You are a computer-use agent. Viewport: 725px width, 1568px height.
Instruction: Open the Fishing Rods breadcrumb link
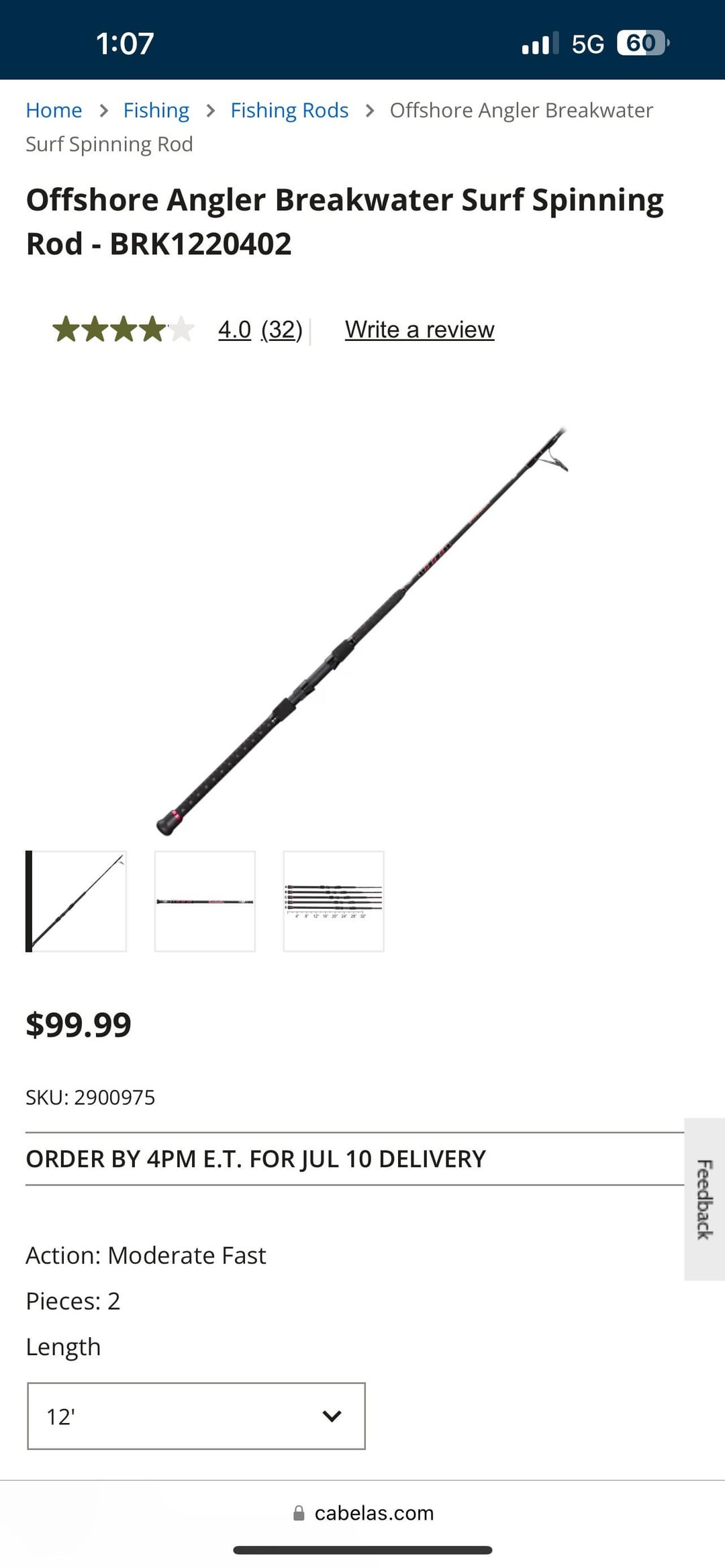[289, 110]
